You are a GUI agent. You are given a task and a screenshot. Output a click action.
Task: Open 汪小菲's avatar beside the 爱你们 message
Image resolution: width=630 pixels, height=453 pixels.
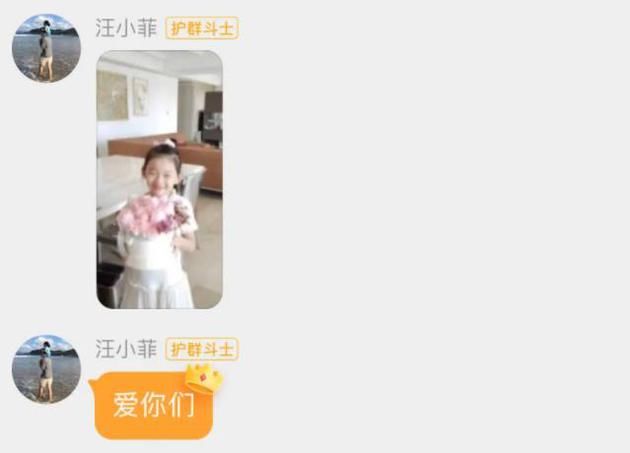click(x=46, y=369)
